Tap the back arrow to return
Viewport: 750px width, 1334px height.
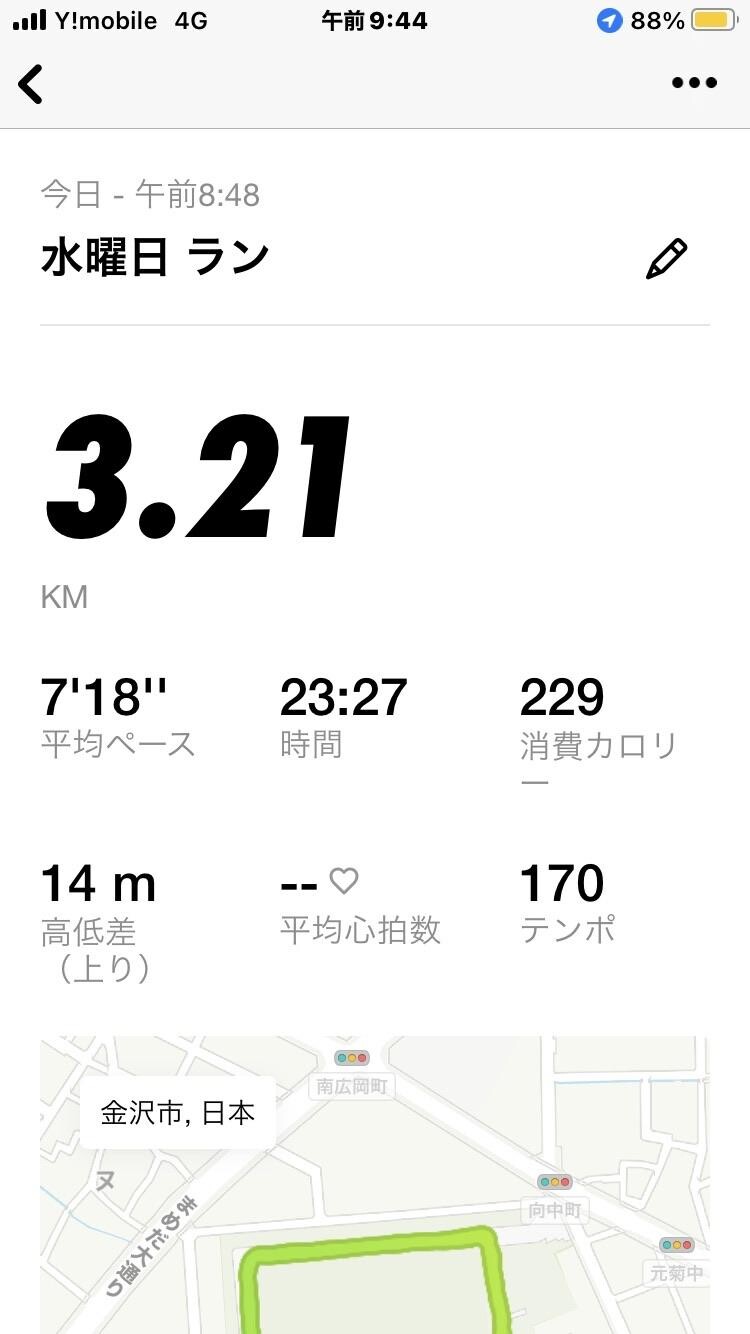click(30, 84)
